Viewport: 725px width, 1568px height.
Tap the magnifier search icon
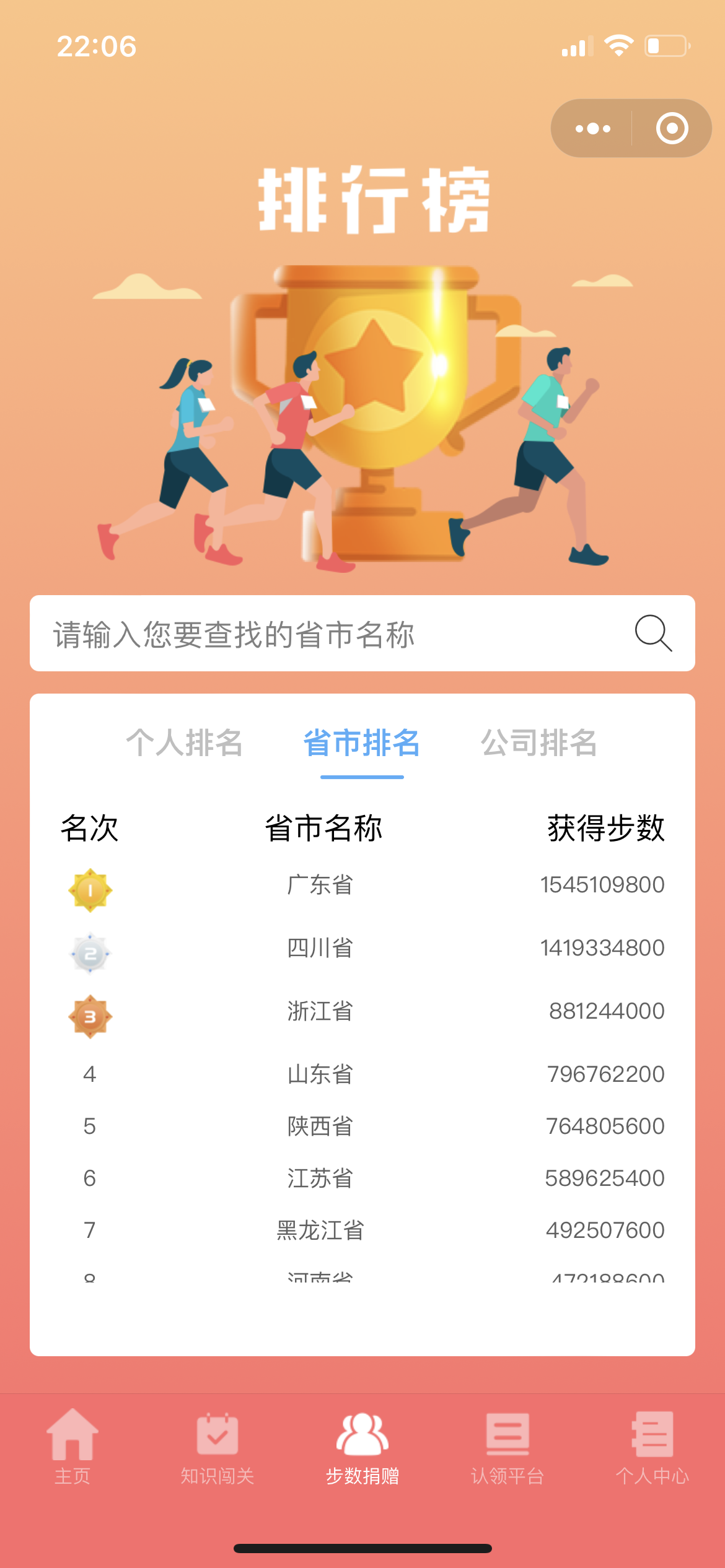[x=653, y=634]
